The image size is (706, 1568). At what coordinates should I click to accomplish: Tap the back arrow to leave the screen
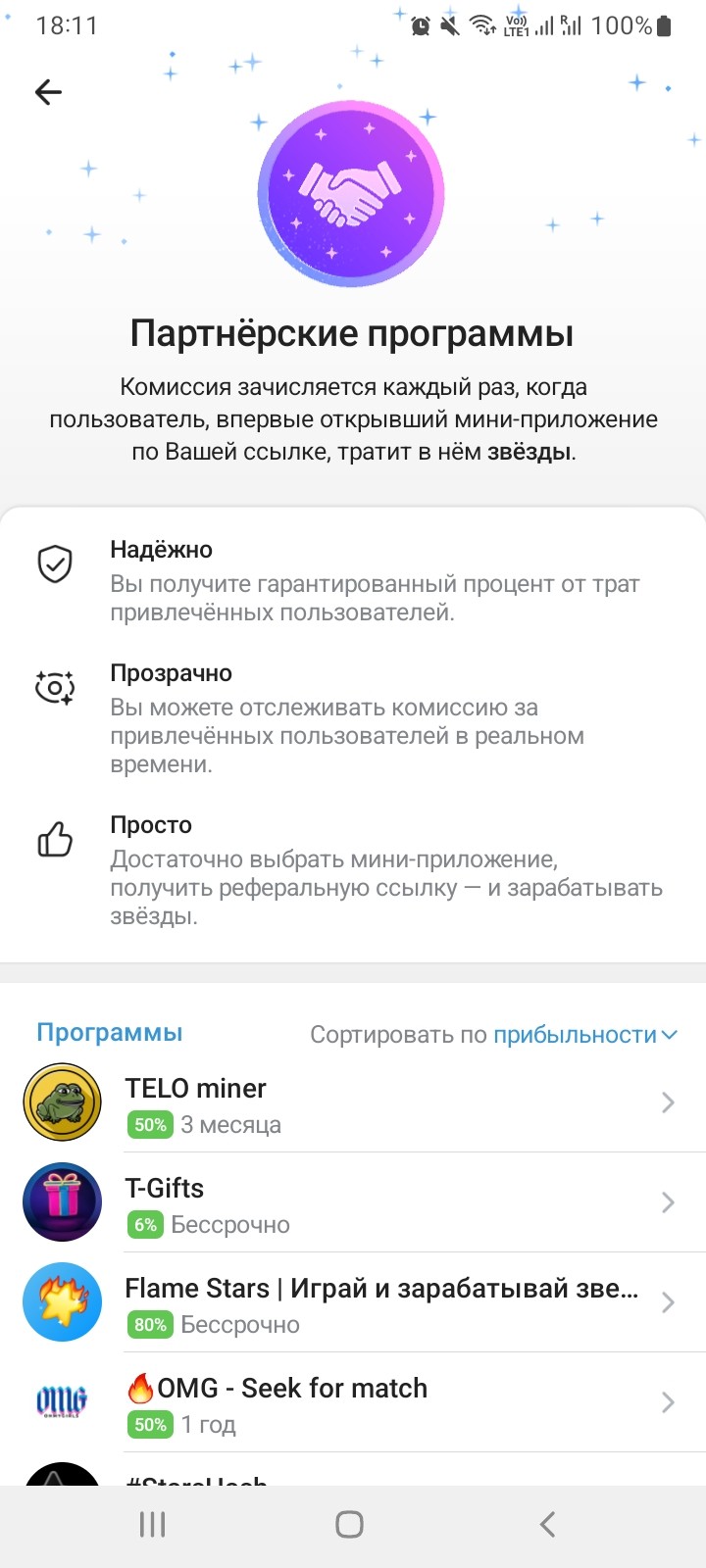(x=47, y=92)
